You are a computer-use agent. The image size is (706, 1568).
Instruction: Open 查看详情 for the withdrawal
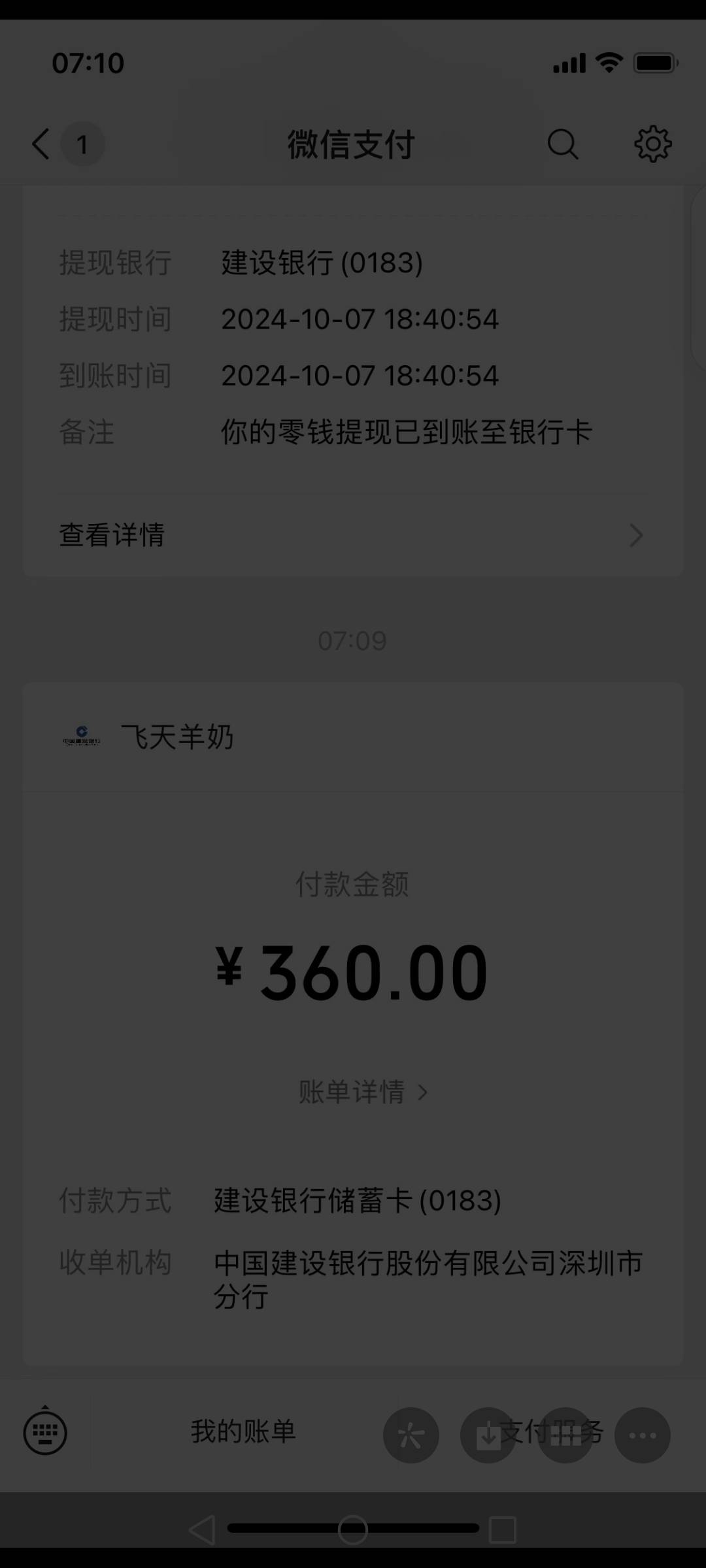pos(352,535)
